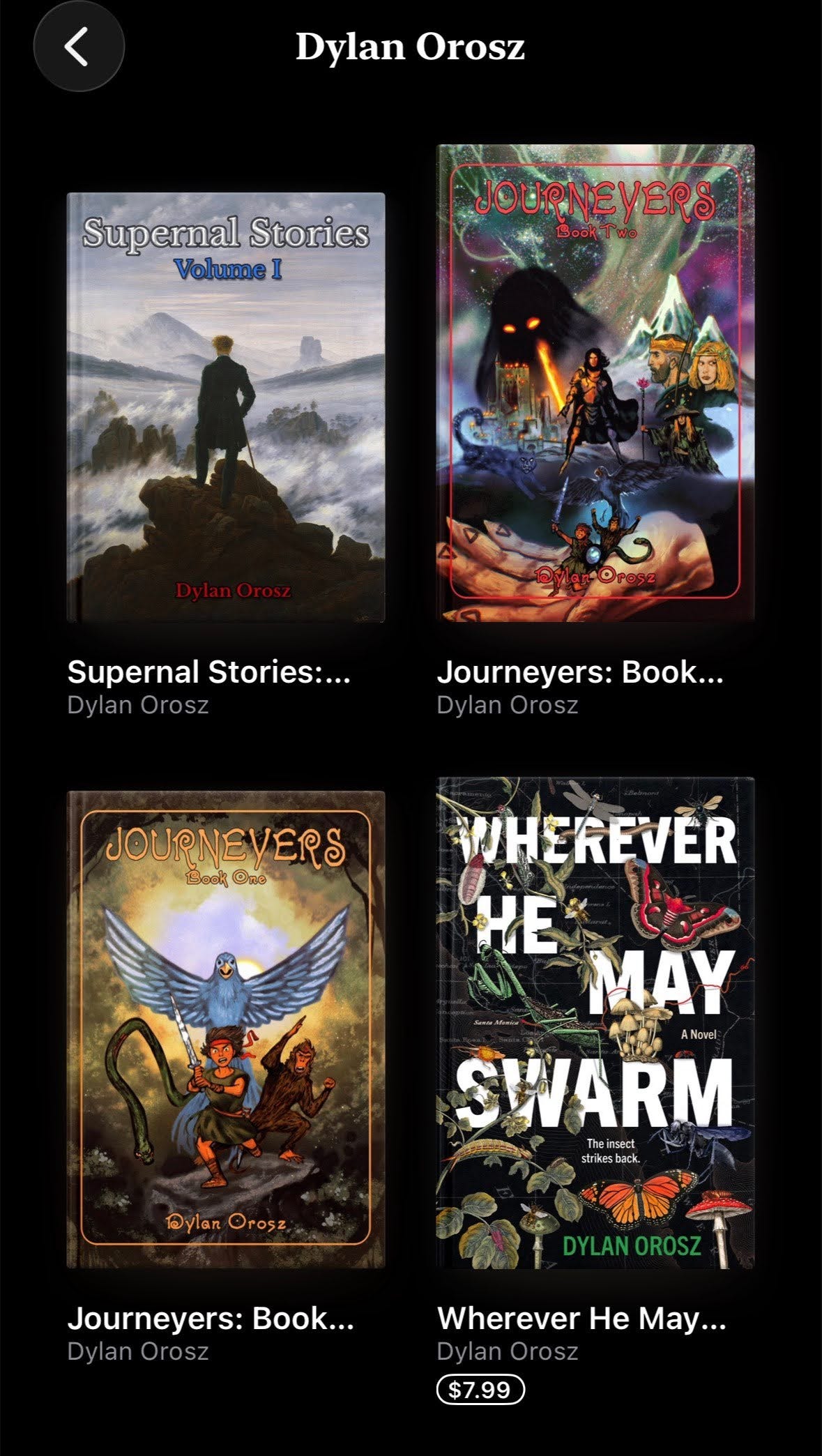Screen dimensions: 822x1456
Task: Tap the $7.99 price button
Action: 480,1390
